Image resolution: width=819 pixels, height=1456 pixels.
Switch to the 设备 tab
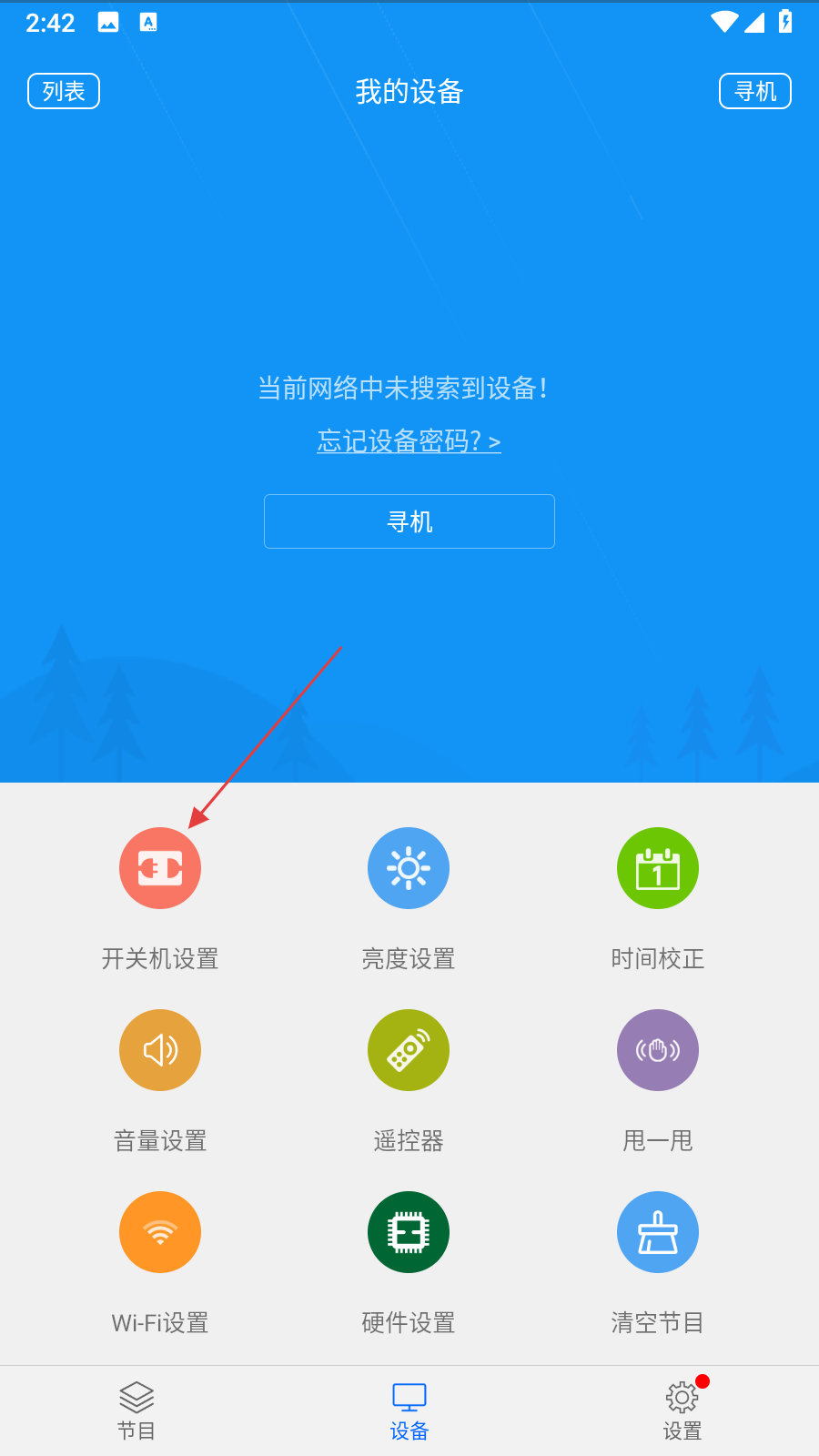tap(409, 1410)
